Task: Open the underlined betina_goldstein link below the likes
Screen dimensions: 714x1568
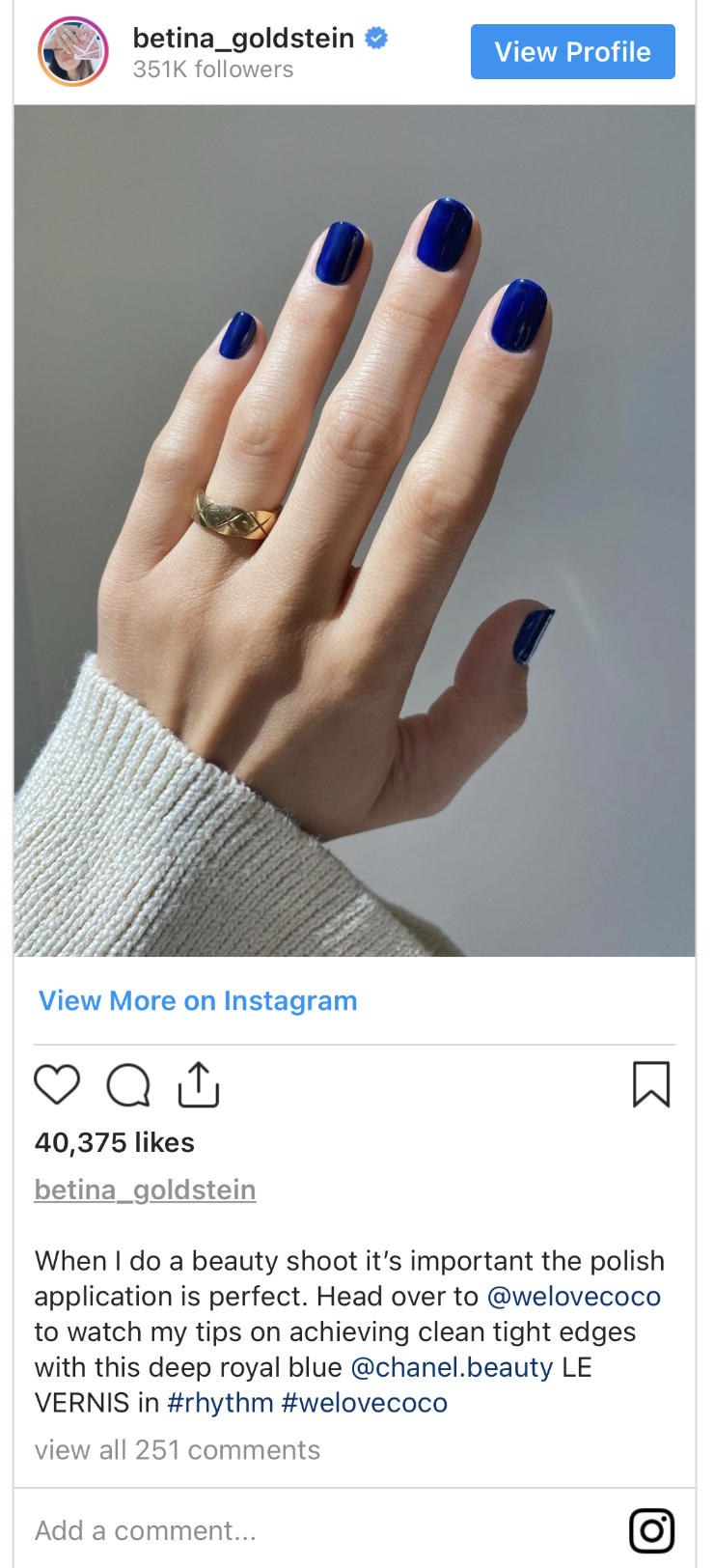Action: point(145,1190)
